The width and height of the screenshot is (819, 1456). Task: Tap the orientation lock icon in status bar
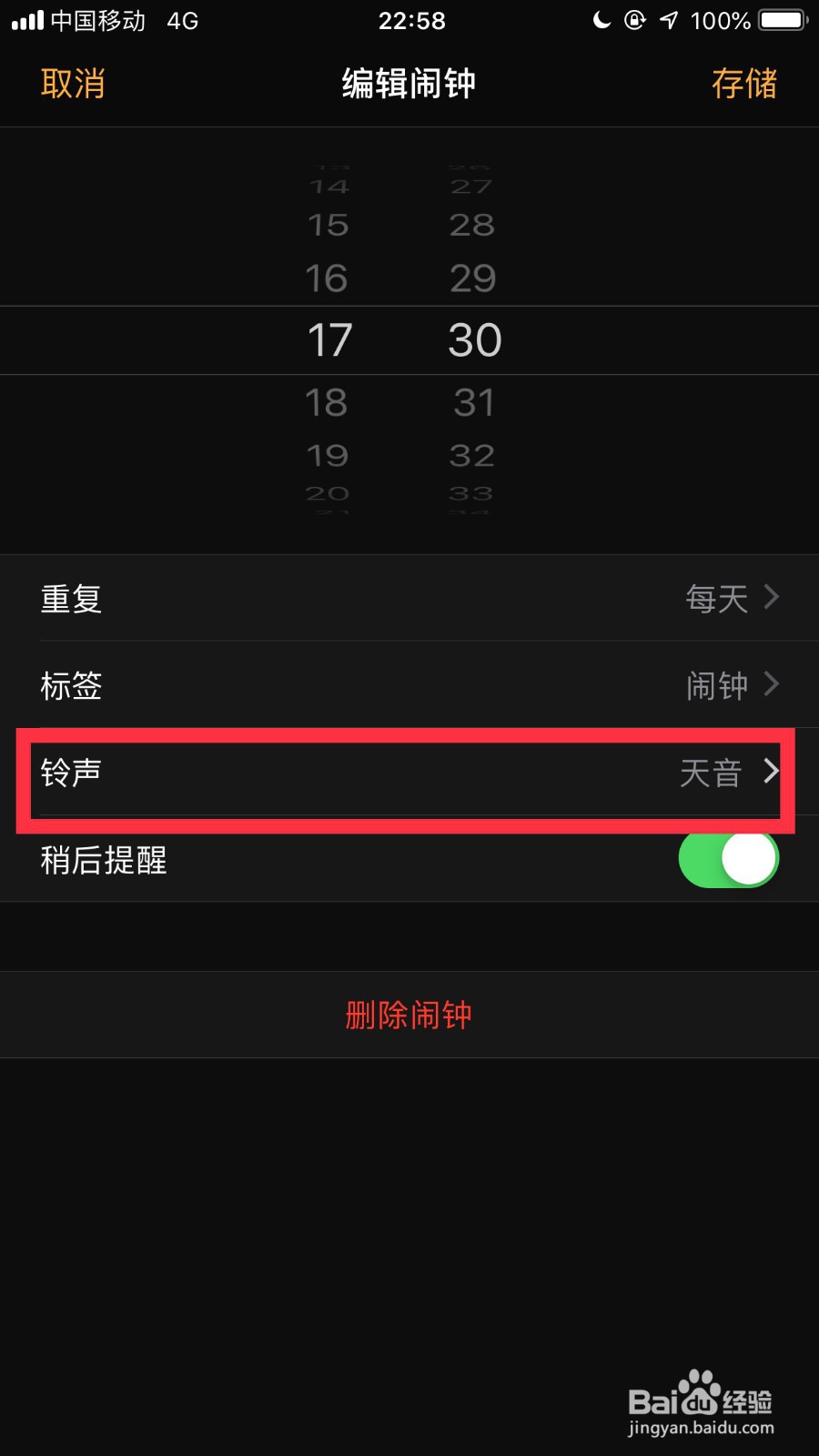(x=637, y=20)
